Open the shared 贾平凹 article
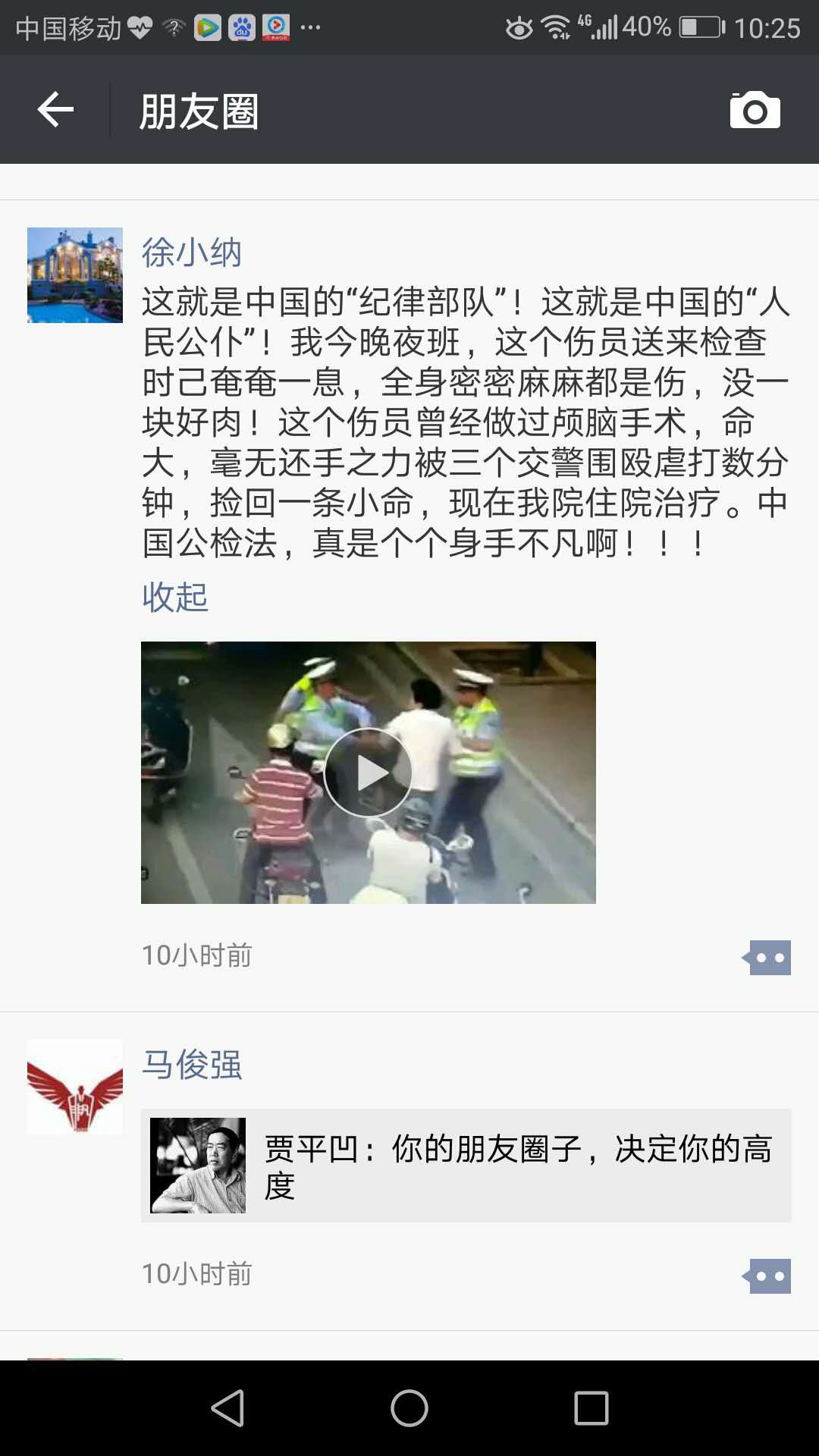The height and width of the screenshot is (1456, 819). pyautogui.click(x=466, y=1166)
